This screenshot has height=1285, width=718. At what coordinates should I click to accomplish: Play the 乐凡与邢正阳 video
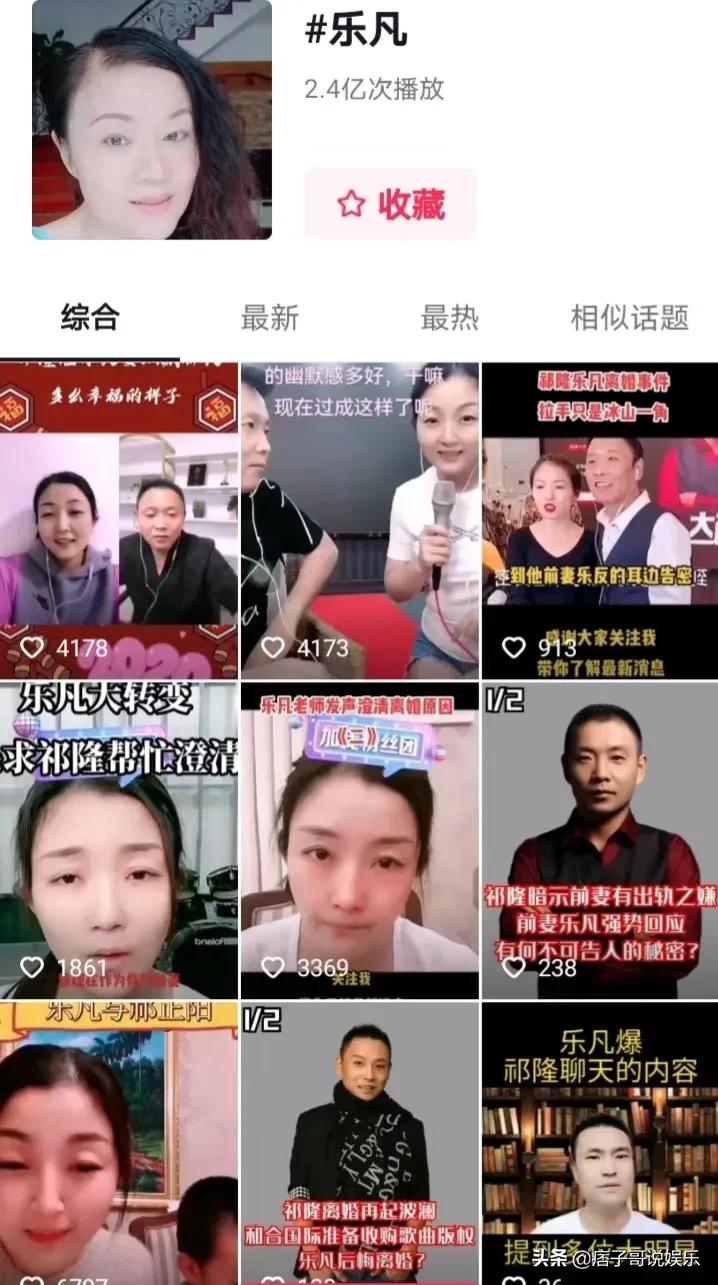pyautogui.click(x=119, y=1144)
